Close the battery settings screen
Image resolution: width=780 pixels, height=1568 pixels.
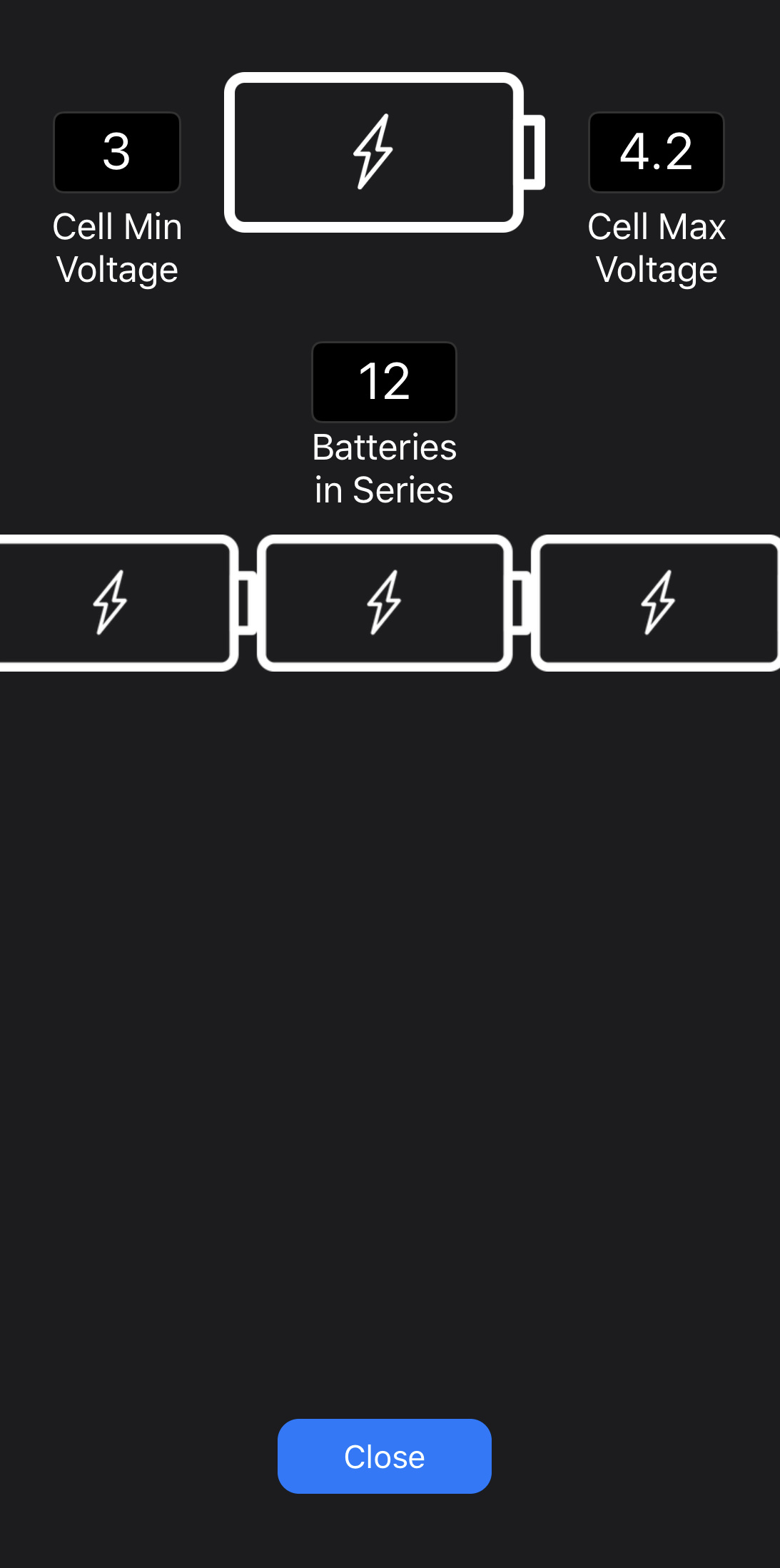[x=384, y=1456]
